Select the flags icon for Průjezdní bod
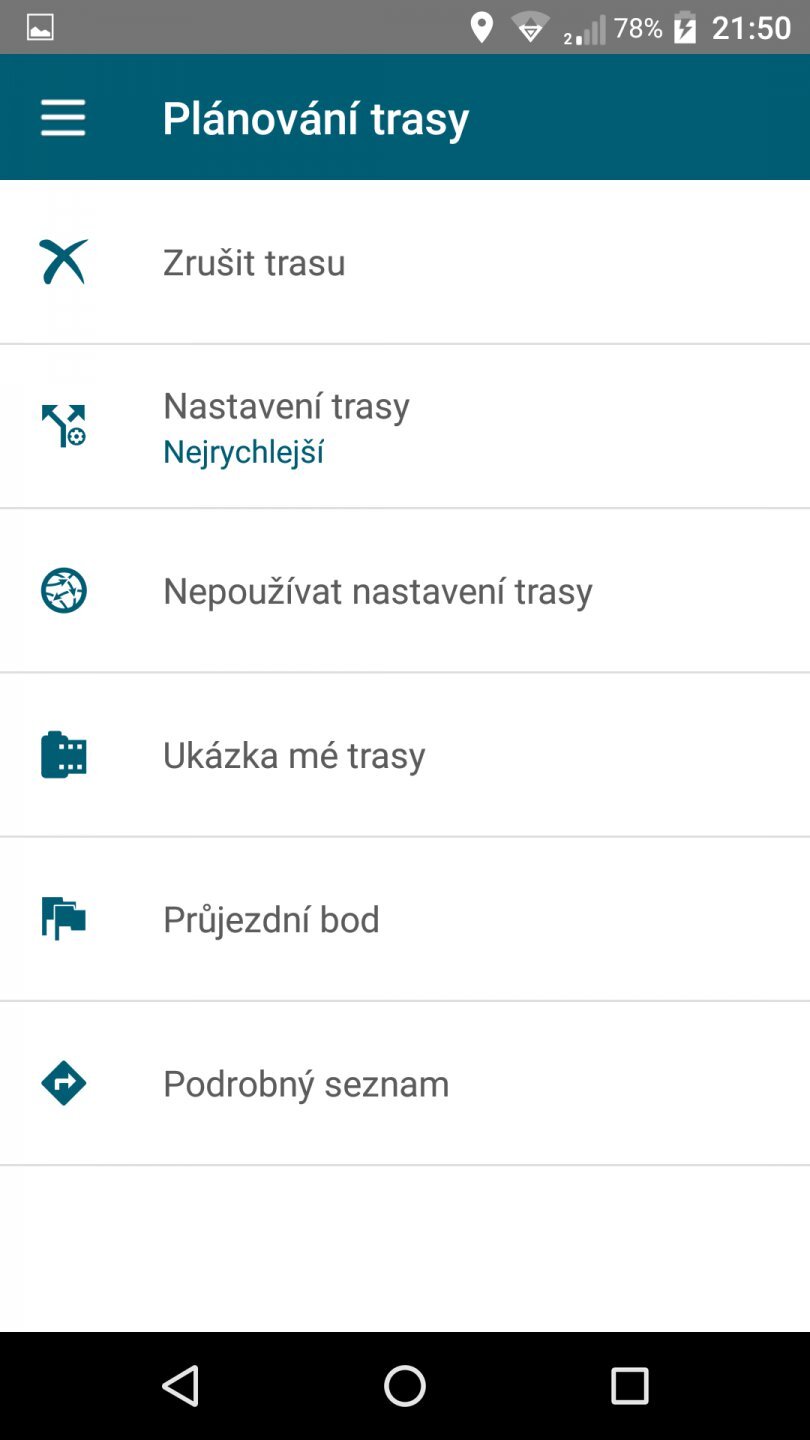 pos(63,918)
